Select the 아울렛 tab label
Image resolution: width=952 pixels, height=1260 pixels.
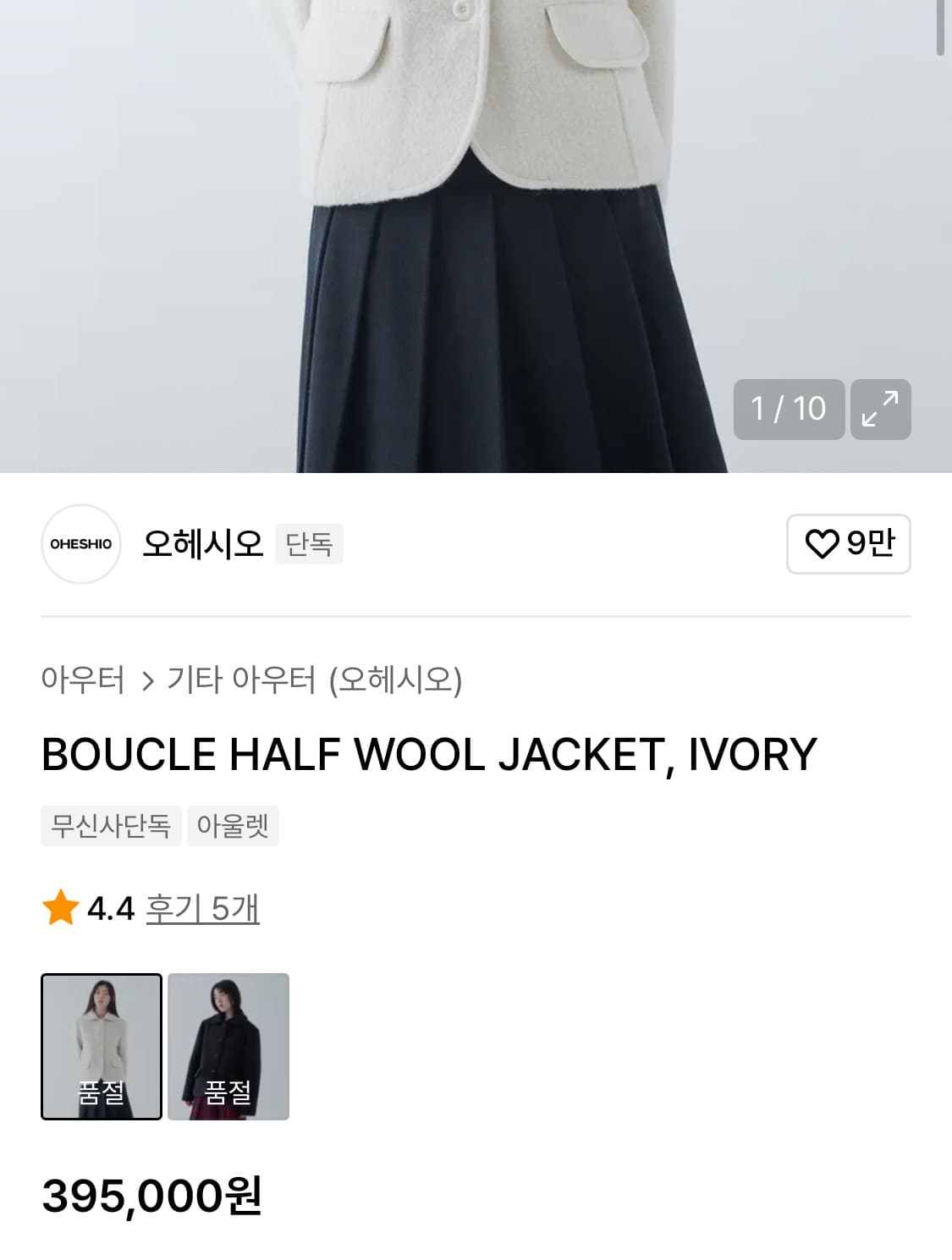(233, 827)
